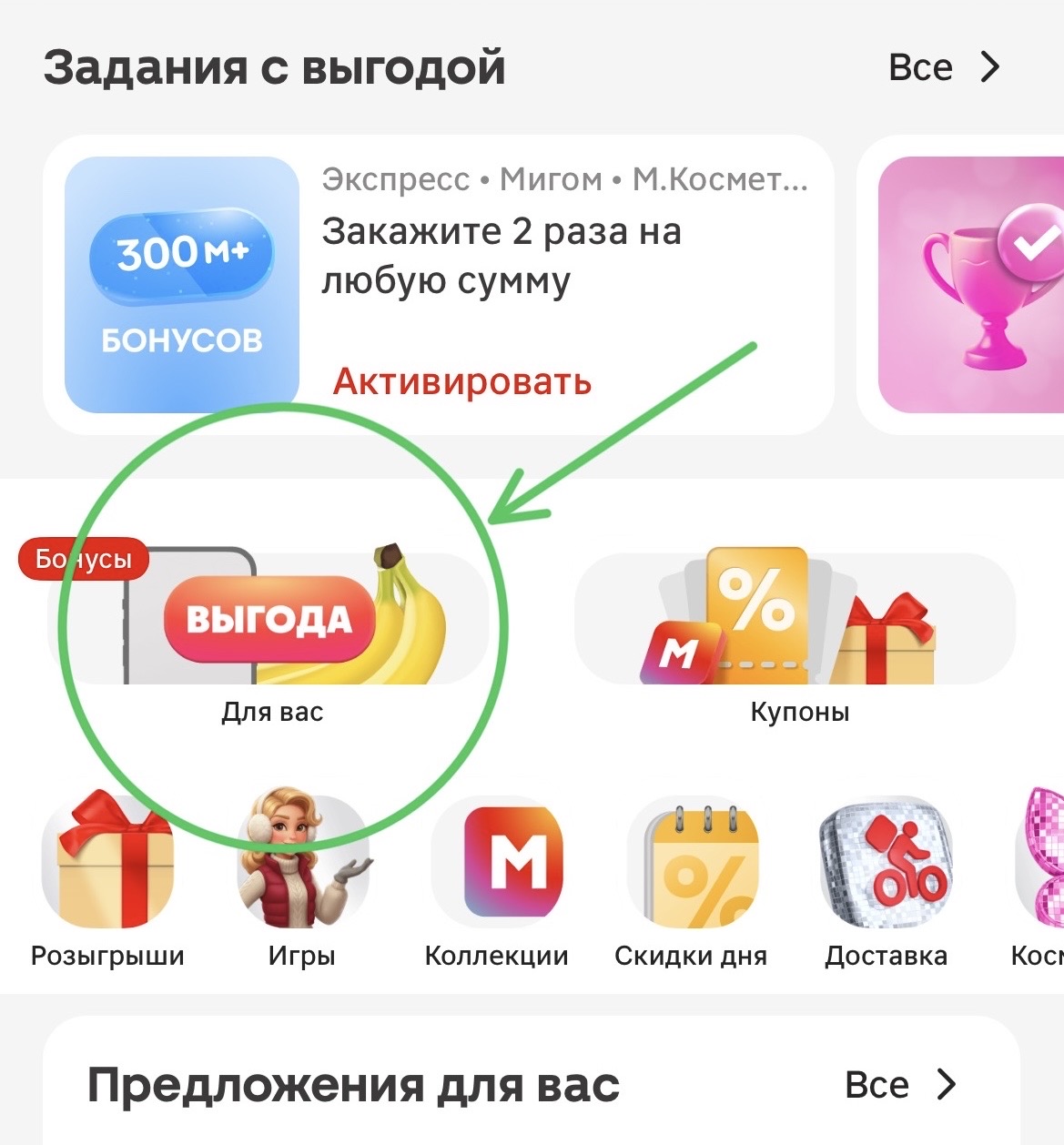
Task: Show all Предложения для вас
Action: (x=900, y=1084)
